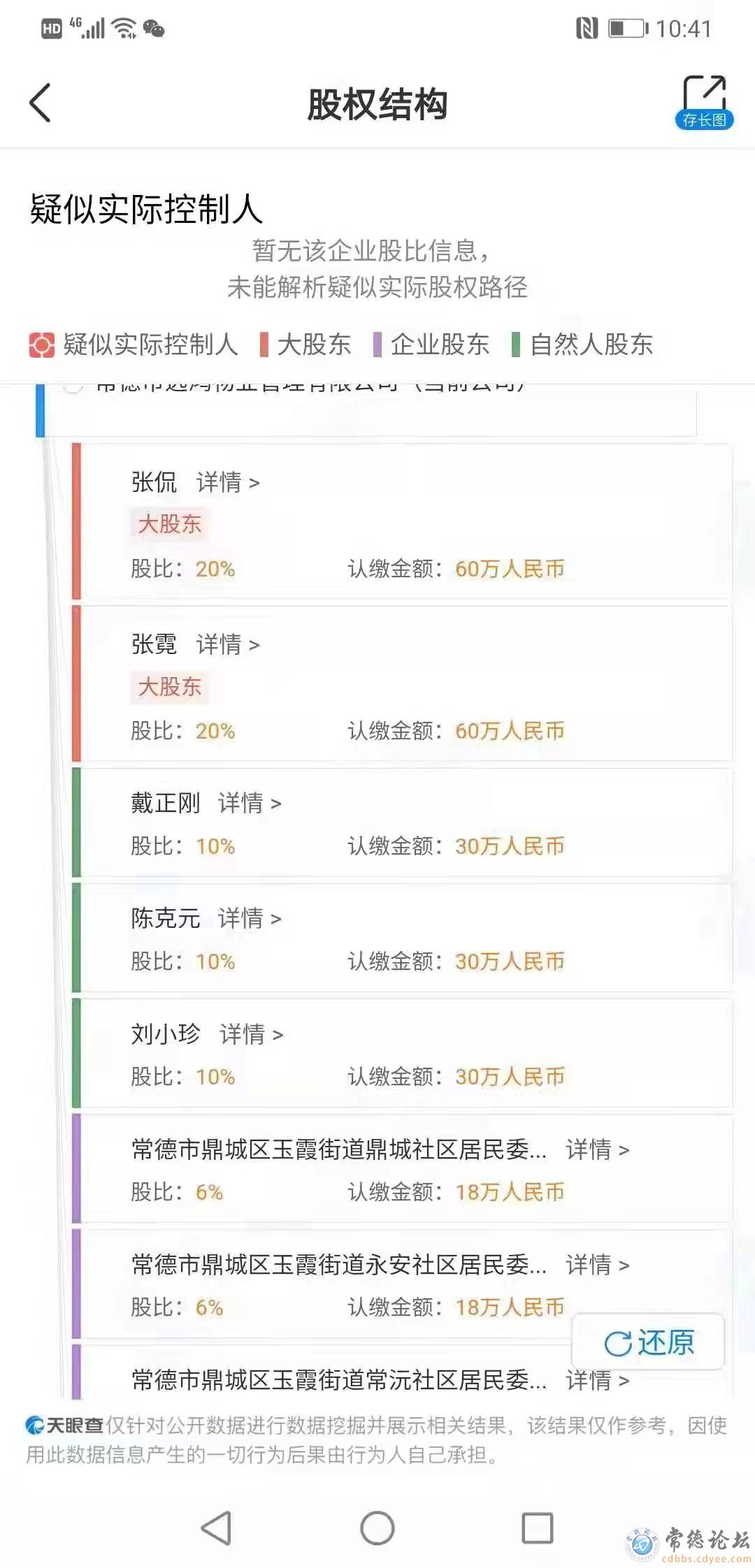Open details for 刘小珍
755x1568 pixels.
click(252, 1033)
